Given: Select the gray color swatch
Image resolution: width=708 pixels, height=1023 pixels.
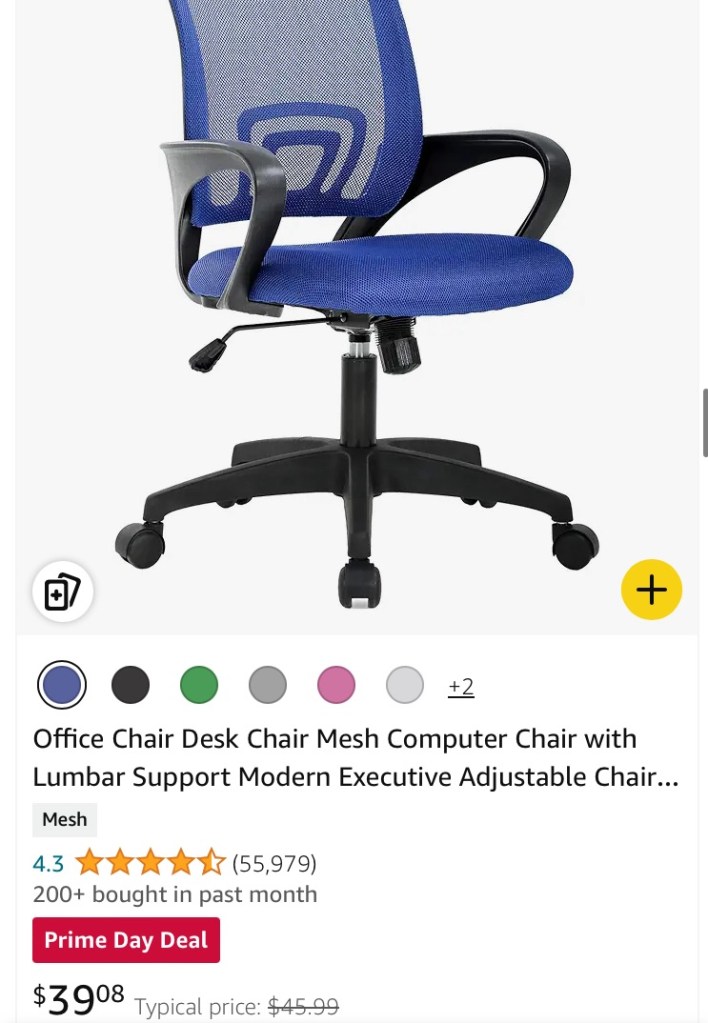Looking at the screenshot, I should (267, 686).
